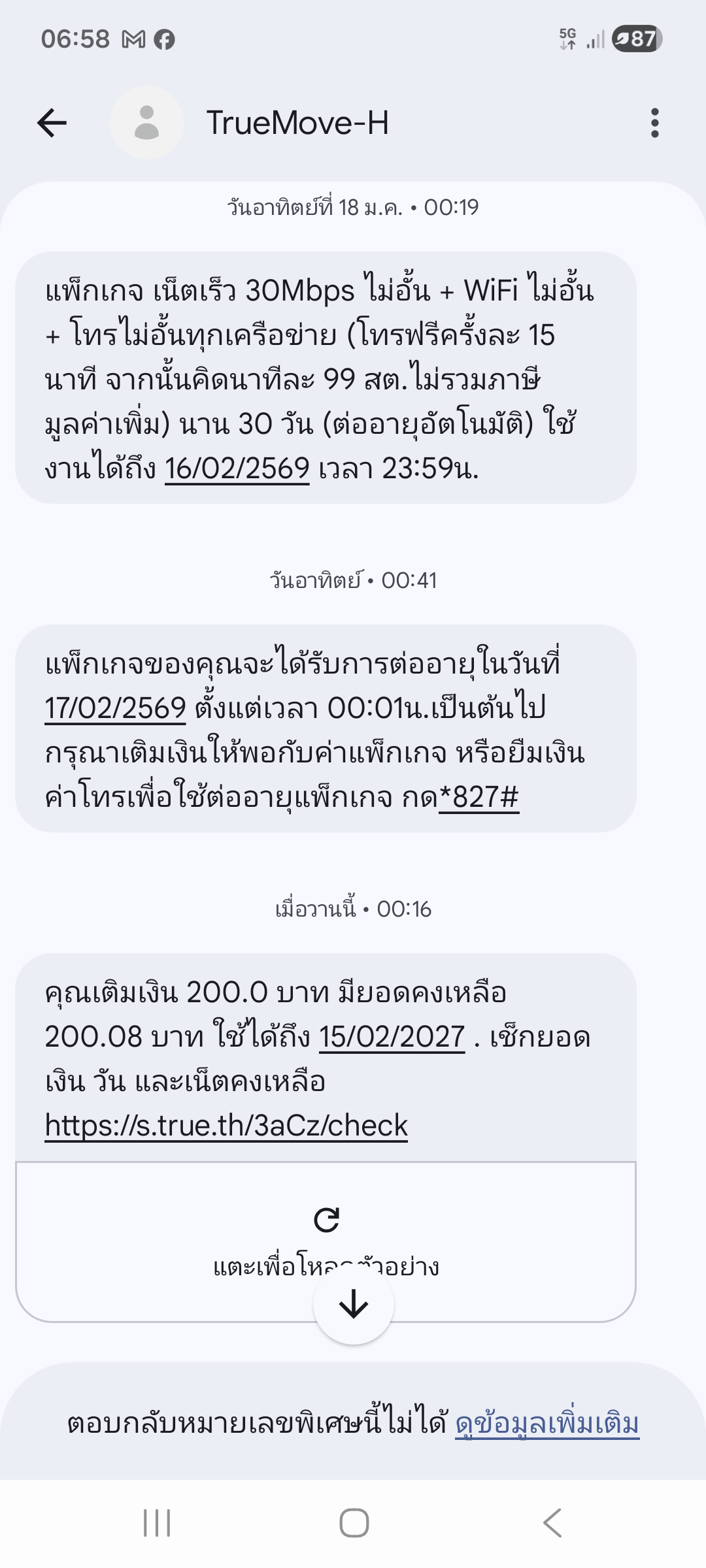The height and width of the screenshot is (1568, 706).
Task: Dial the *827# code link
Action: pyautogui.click(x=479, y=798)
